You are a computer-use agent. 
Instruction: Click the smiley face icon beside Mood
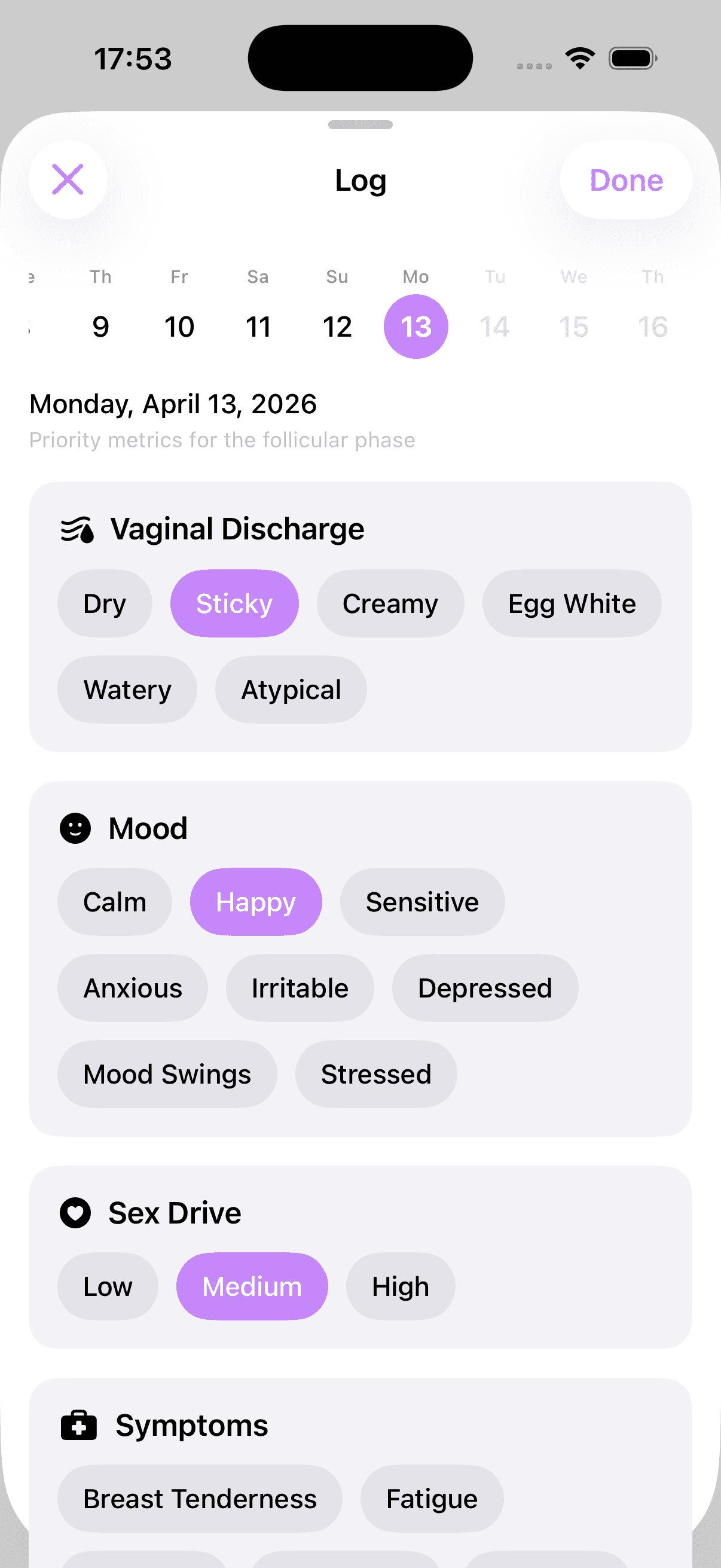click(75, 826)
